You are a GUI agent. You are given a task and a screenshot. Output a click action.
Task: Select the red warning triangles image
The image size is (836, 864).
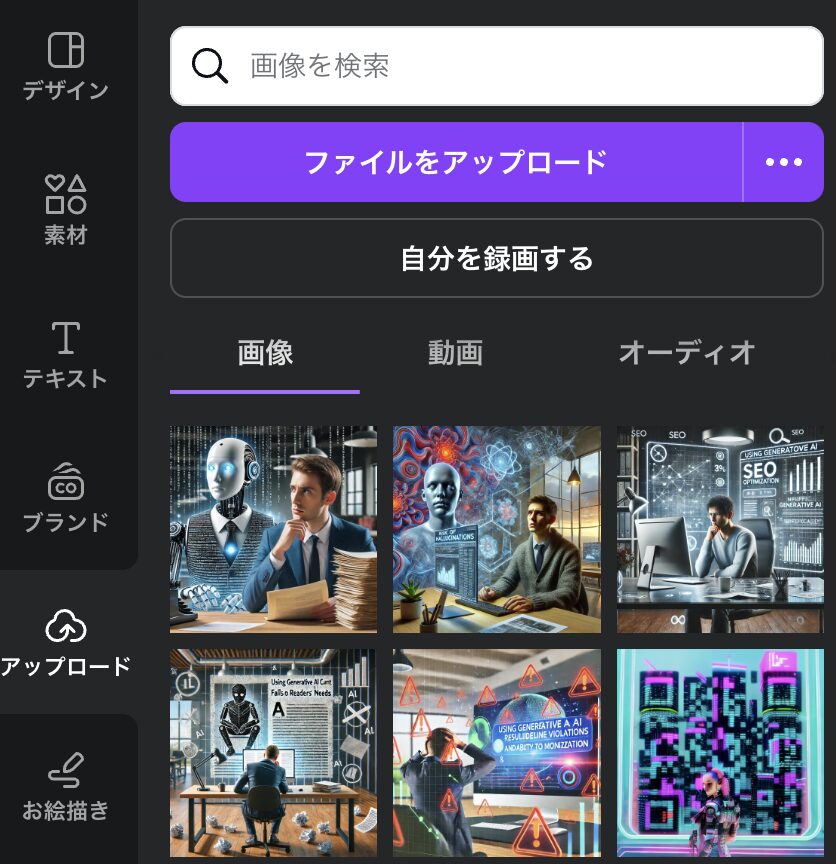coord(496,752)
